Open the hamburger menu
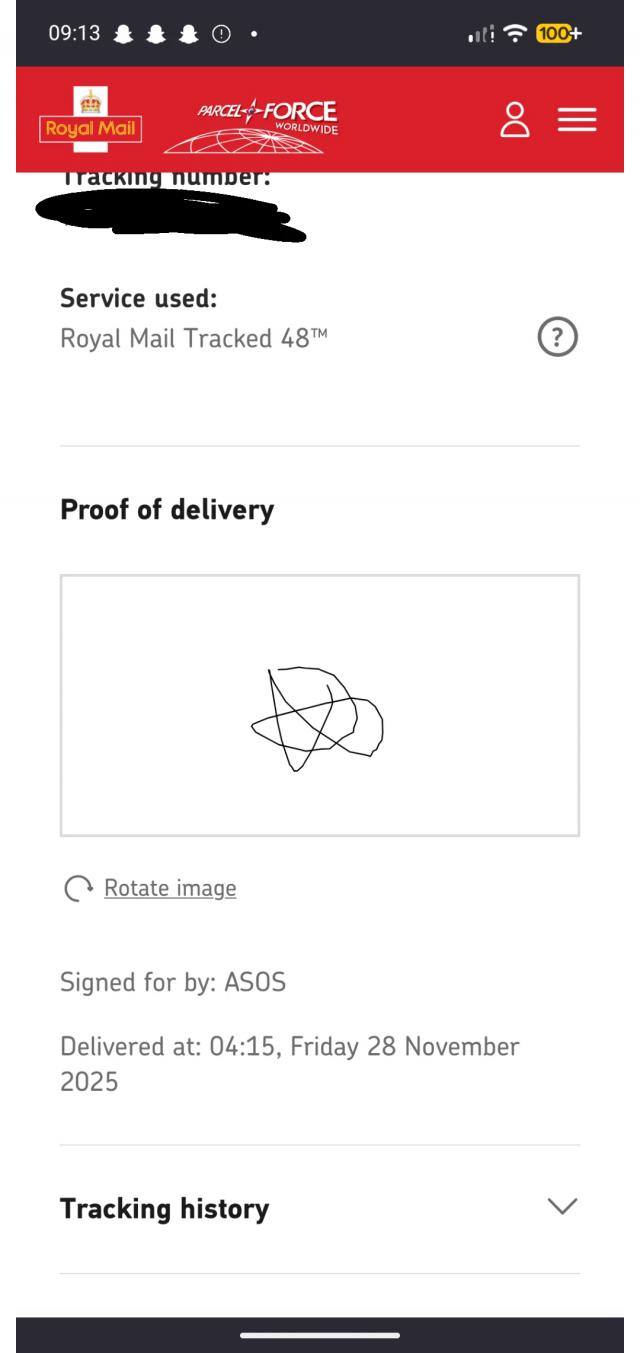The height and width of the screenshot is (1353, 640). pyautogui.click(x=577, y=119)
